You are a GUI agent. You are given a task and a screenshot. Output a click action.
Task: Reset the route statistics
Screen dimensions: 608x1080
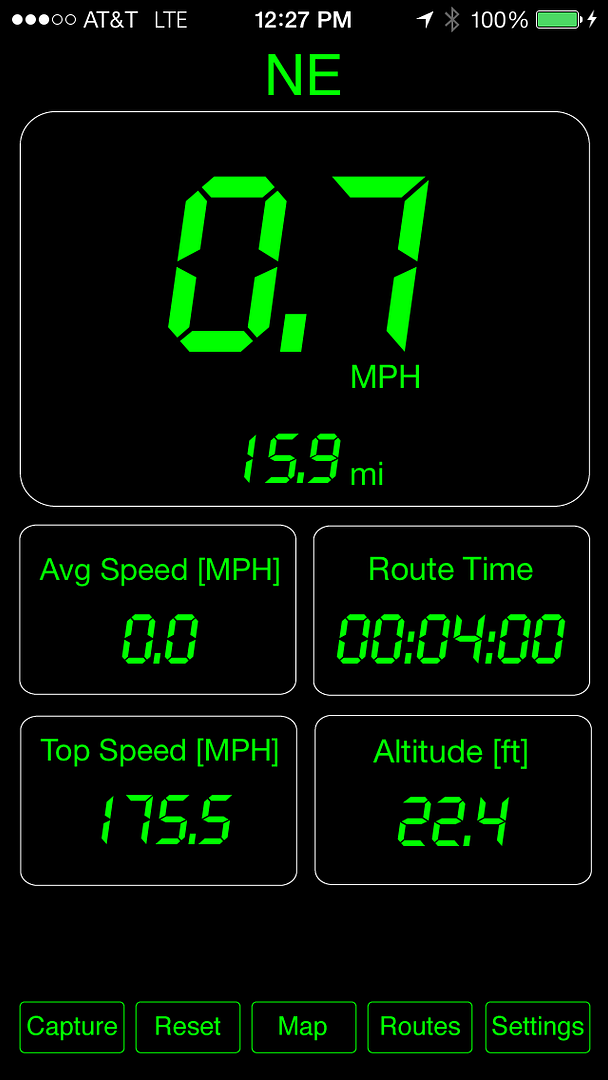click(x=188, y=1027)
